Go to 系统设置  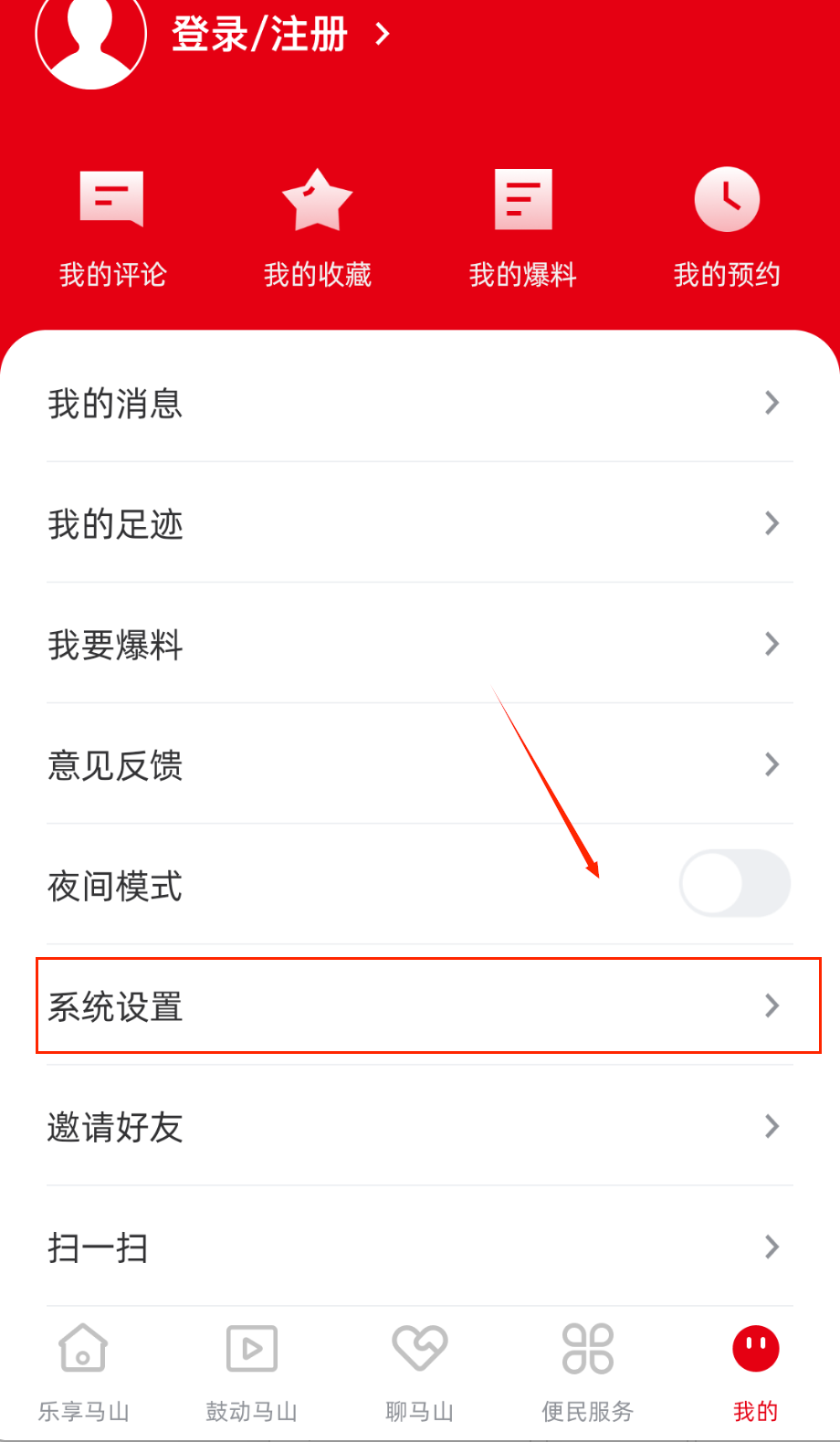click(x=420, y=1005)
